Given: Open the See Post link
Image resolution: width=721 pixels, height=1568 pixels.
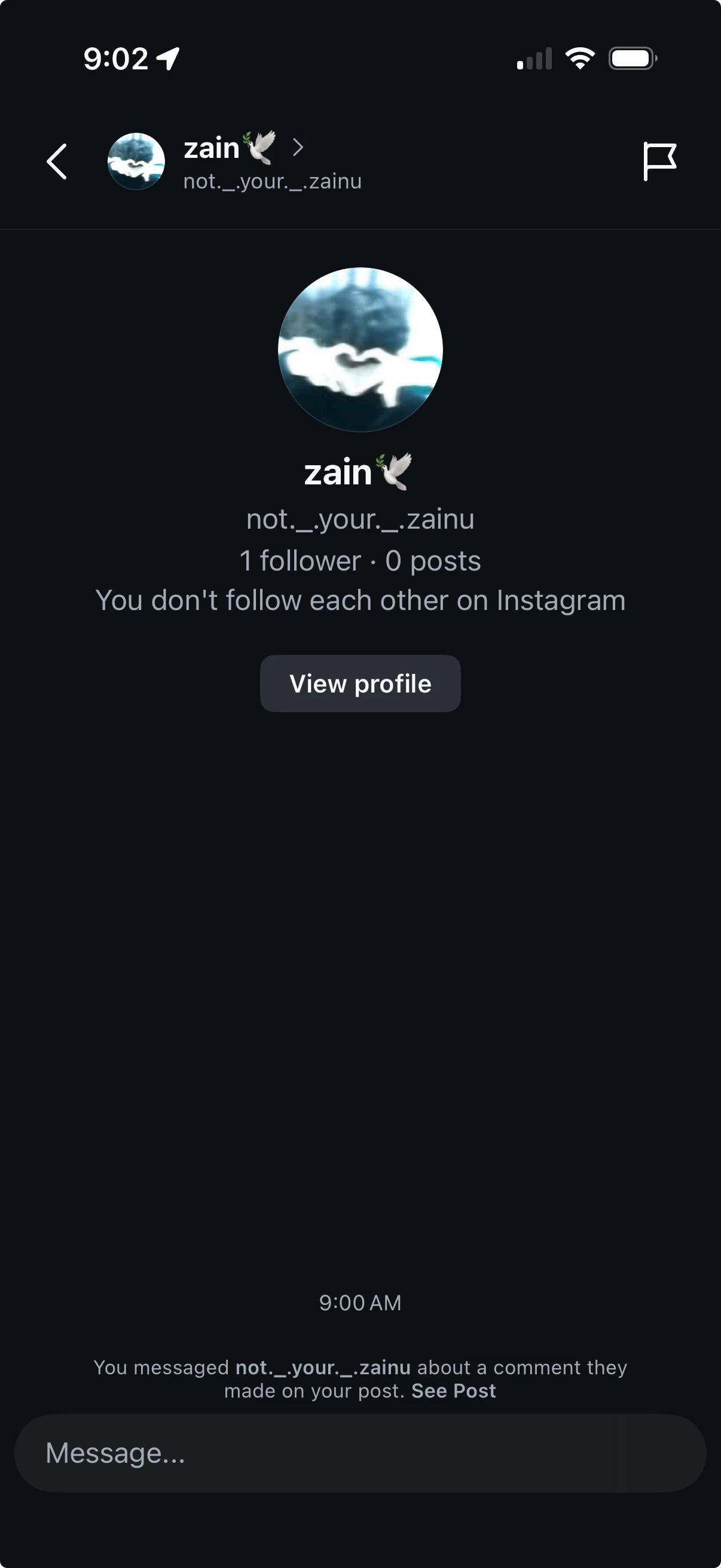Looking at the screenshot, I should click(453, 1391).
